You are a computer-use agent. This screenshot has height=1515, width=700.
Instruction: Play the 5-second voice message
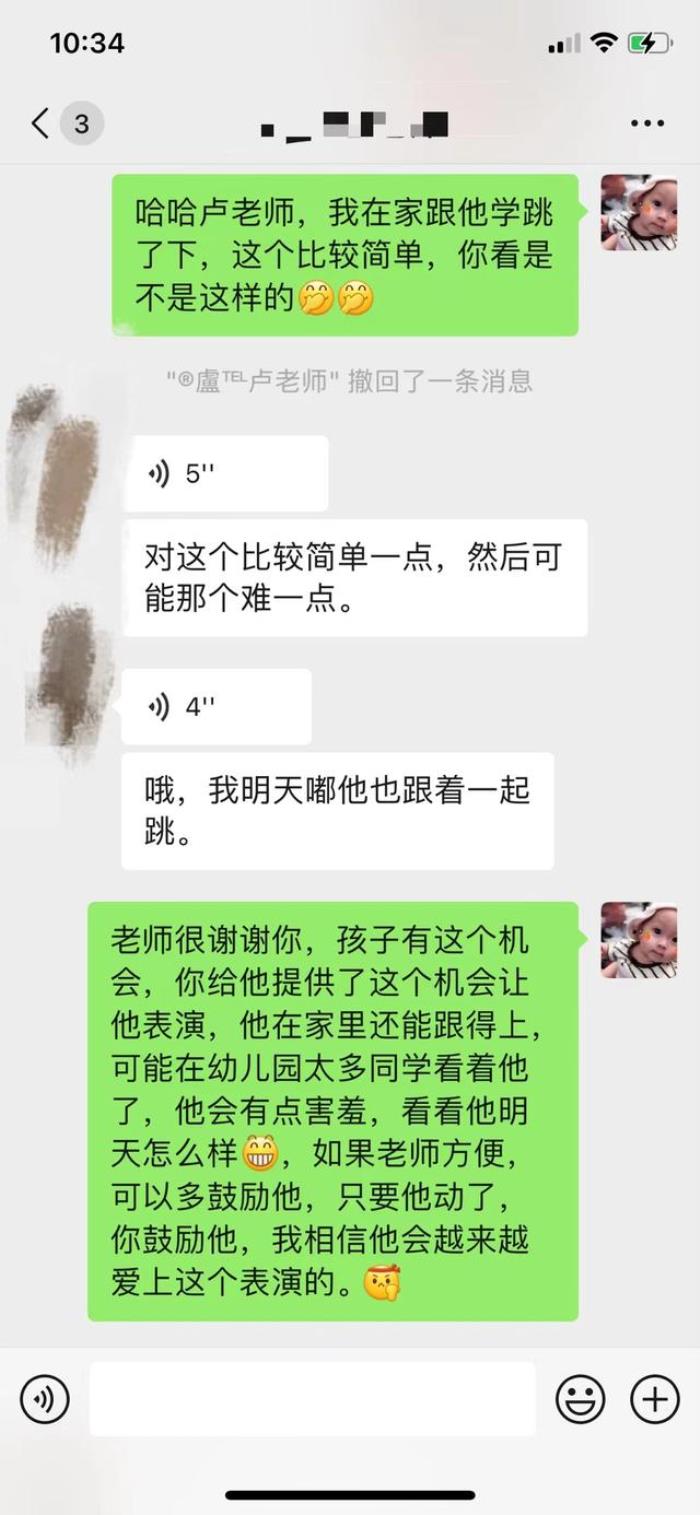[x=226, y=474]
